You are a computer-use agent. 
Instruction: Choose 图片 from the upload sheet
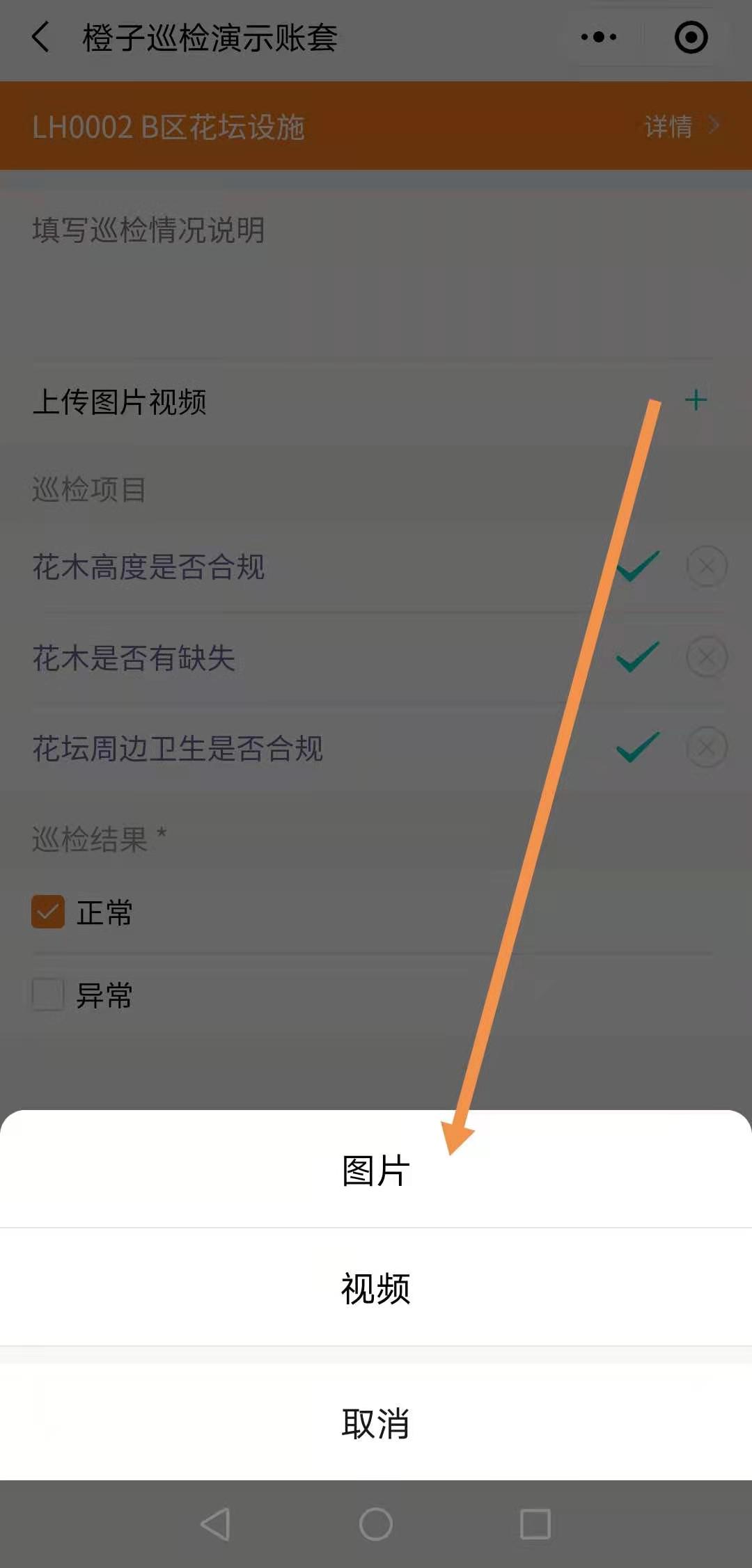[x=376, y=1170]
